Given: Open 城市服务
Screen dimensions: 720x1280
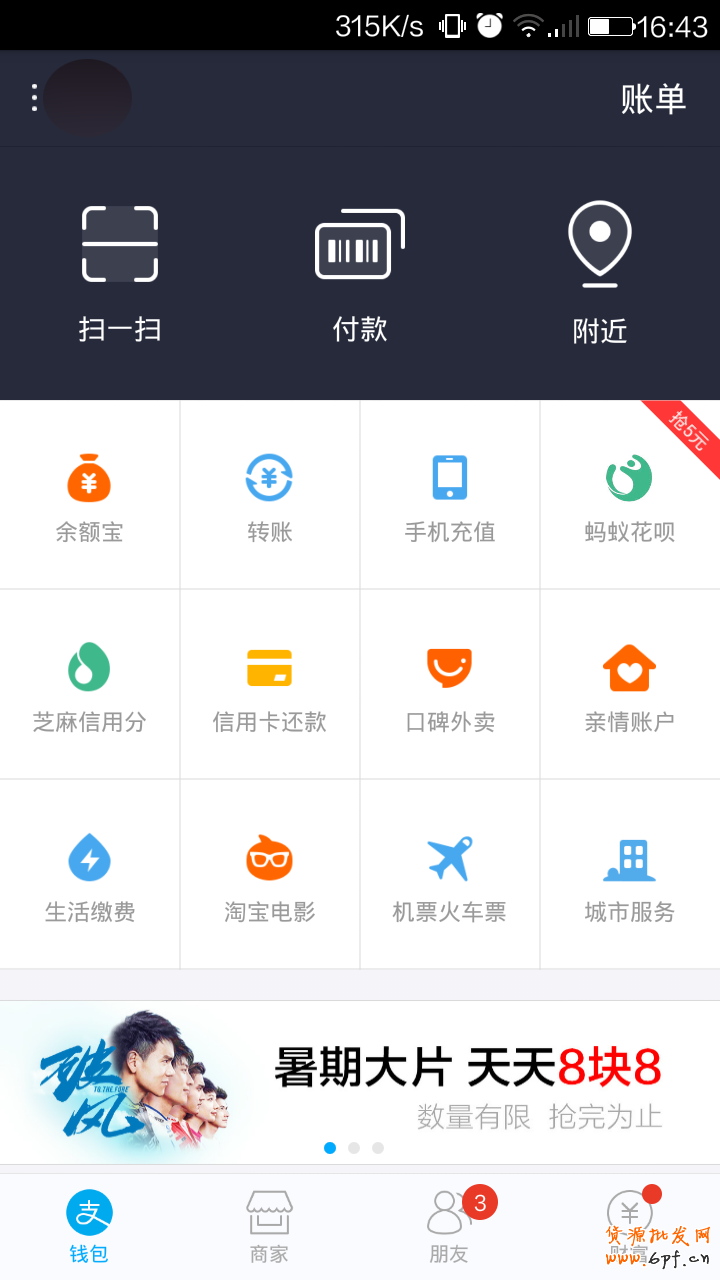Looking at the screenshot, I should (x=630, y=875).
